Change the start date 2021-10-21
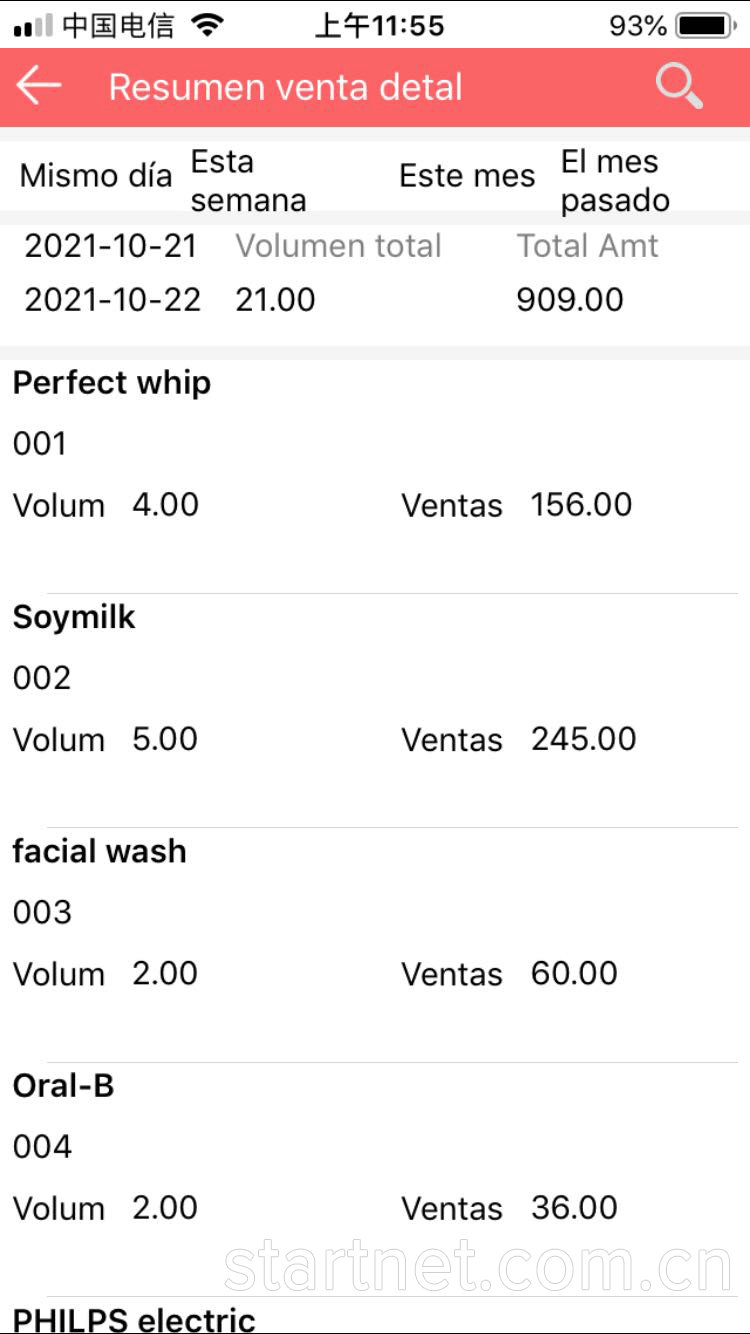This screenshot has width=750, height=1334. coord(111,246)
